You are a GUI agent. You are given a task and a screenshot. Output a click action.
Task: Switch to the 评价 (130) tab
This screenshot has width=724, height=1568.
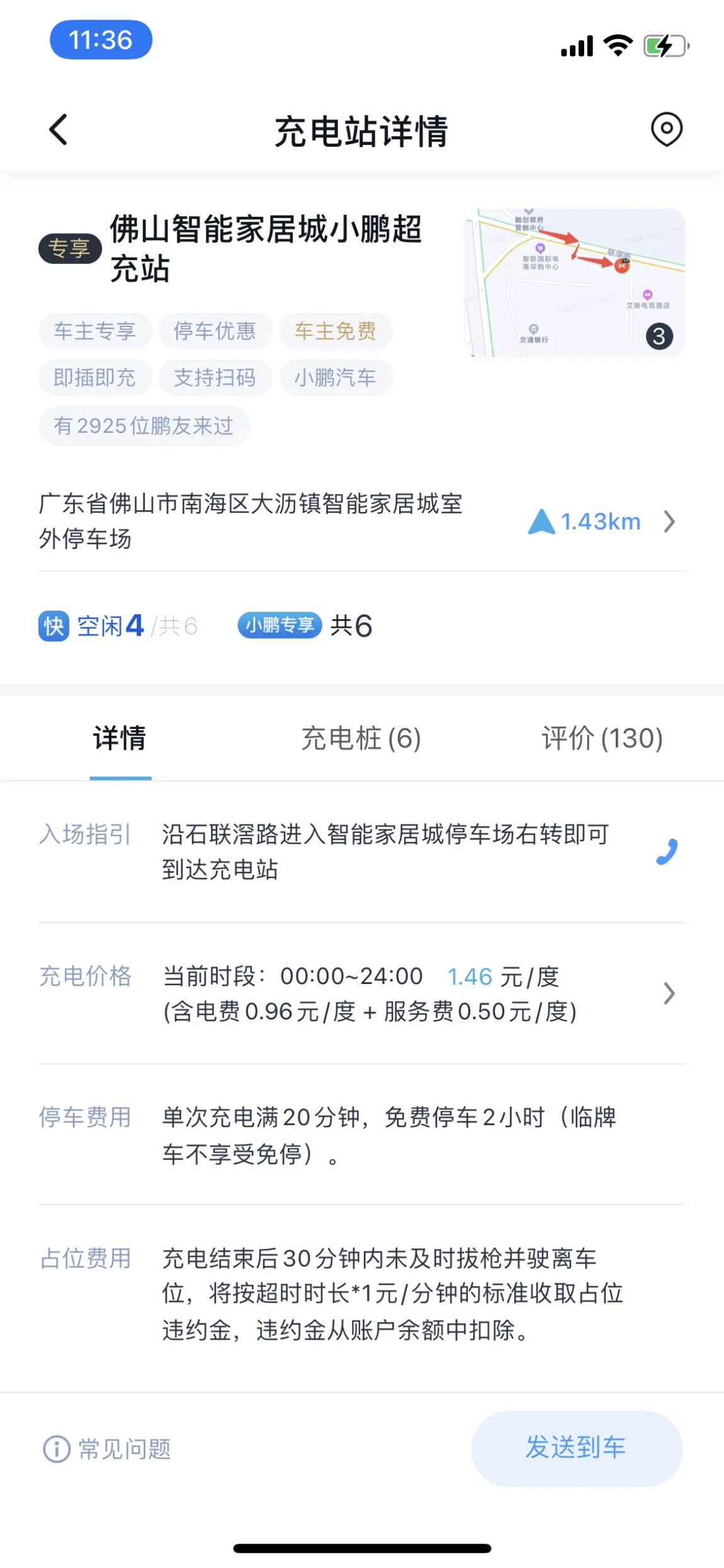tap(602, 738)
